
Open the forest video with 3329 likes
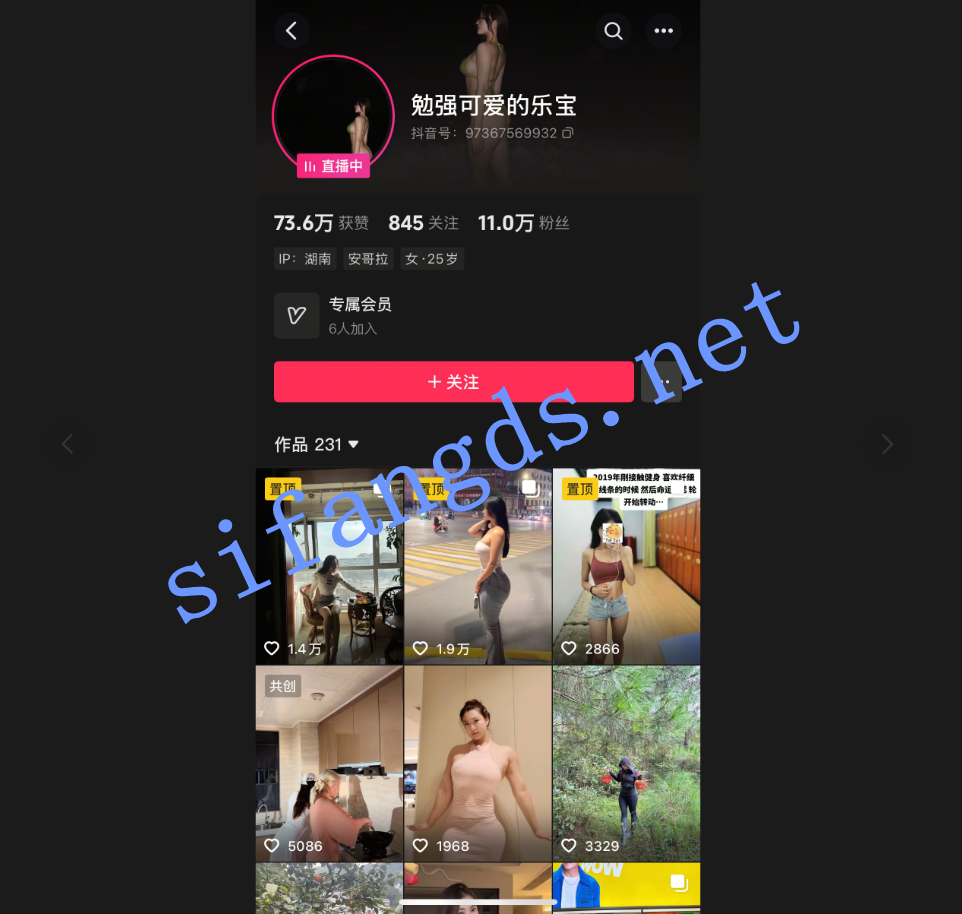[626, 763]
